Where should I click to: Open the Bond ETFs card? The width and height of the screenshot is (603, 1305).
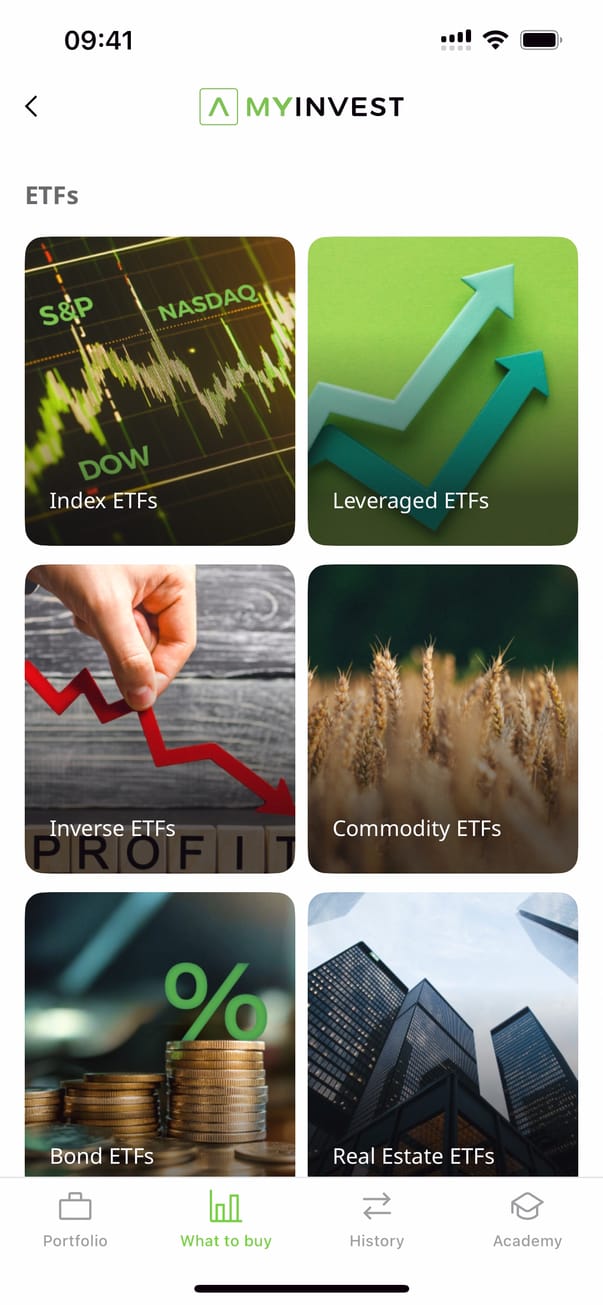[x=160, y=1035]
